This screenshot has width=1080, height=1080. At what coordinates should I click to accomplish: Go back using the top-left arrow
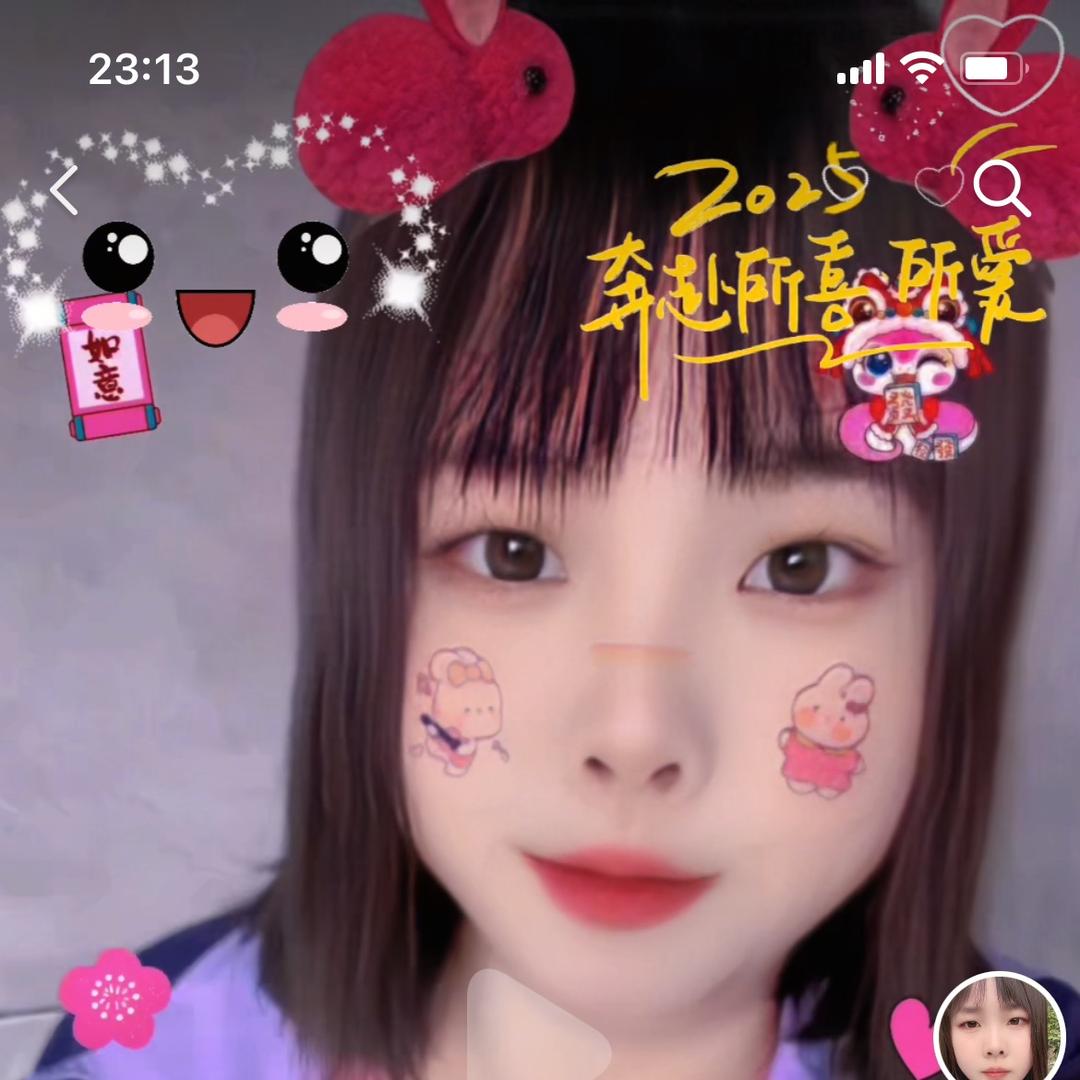[x=65, y=191]
